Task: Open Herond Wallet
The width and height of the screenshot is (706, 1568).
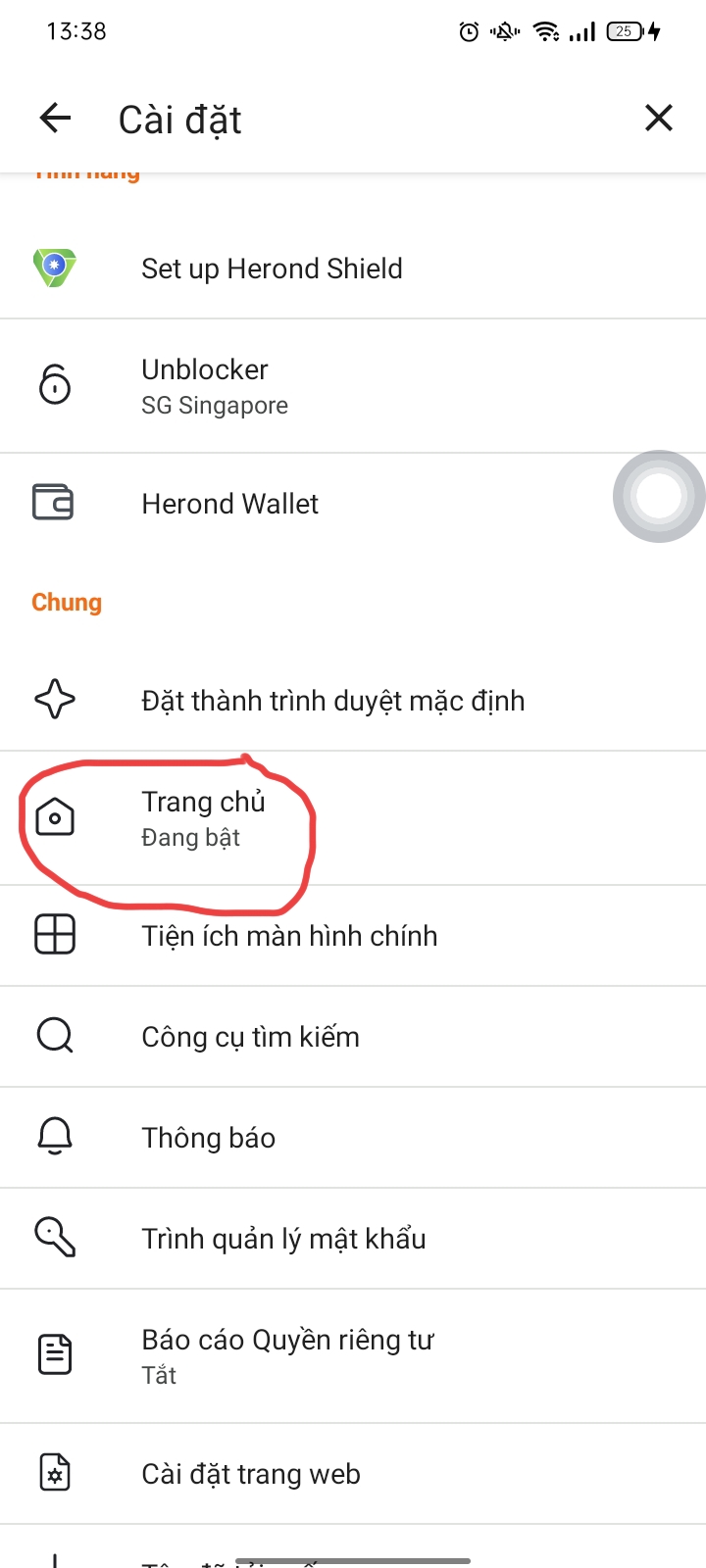Action: point(353,504)
